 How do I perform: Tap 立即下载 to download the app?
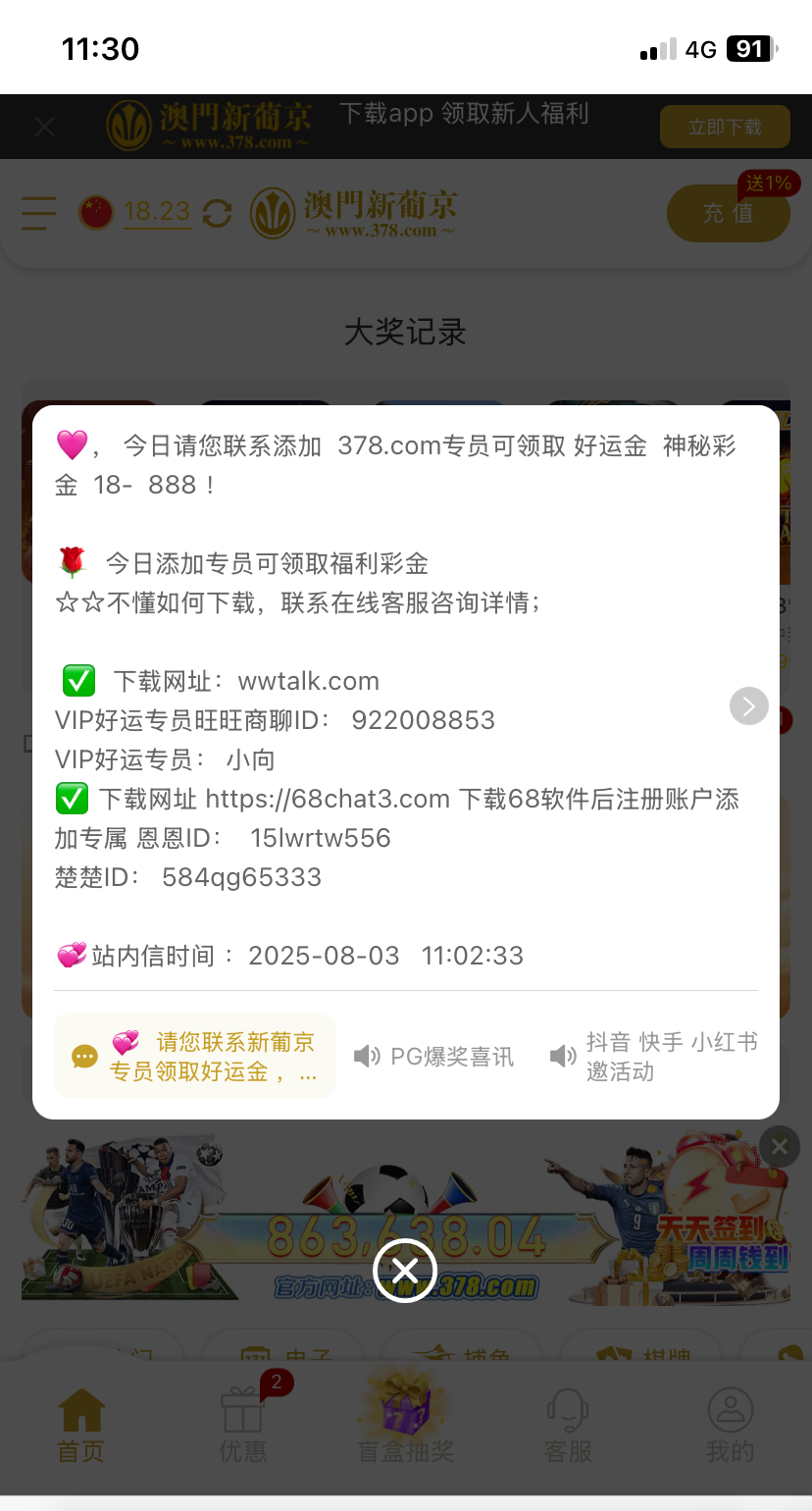tap(725, 127)
